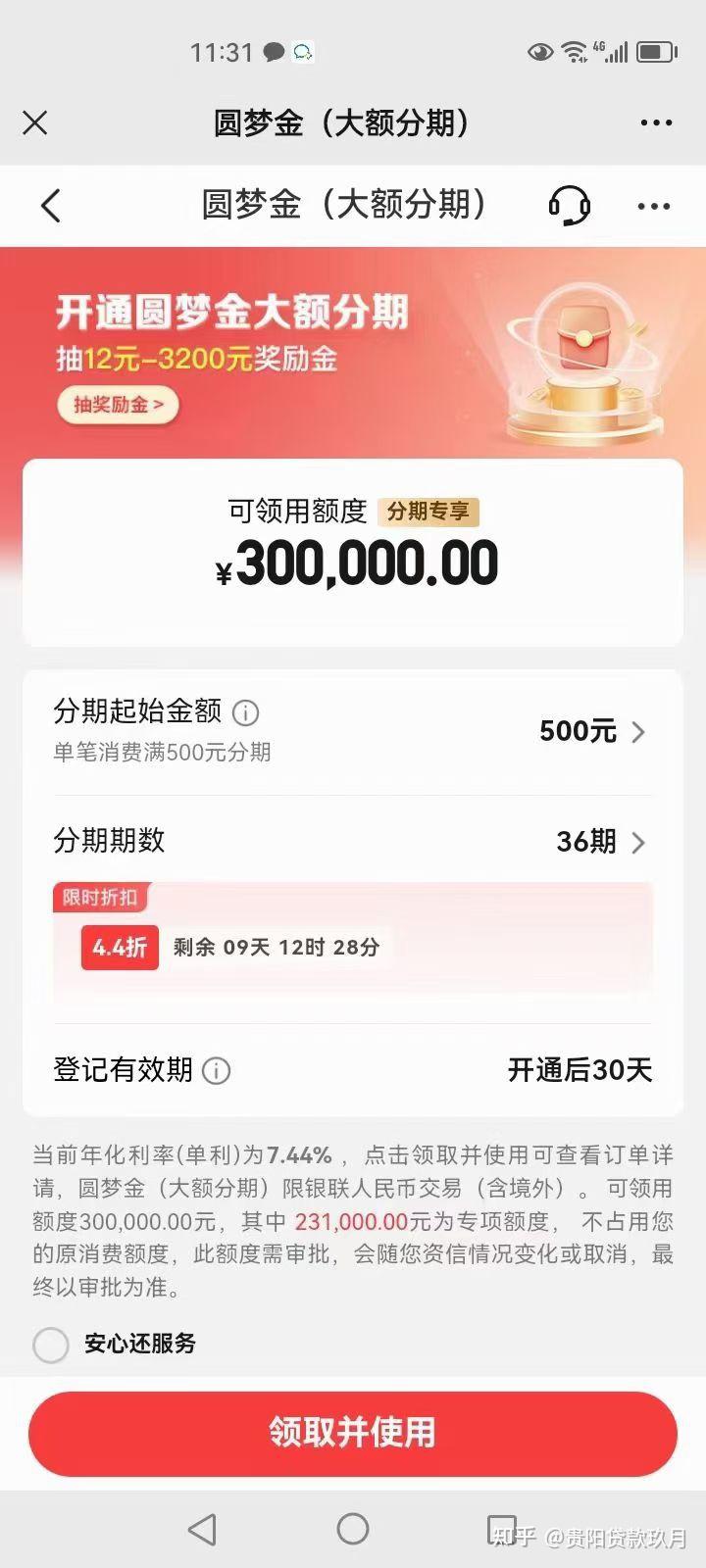The width and height of the screenshot is (706, 1568).
Task: Close the 圆梦金 web page with X
Action: pos(35,122)
